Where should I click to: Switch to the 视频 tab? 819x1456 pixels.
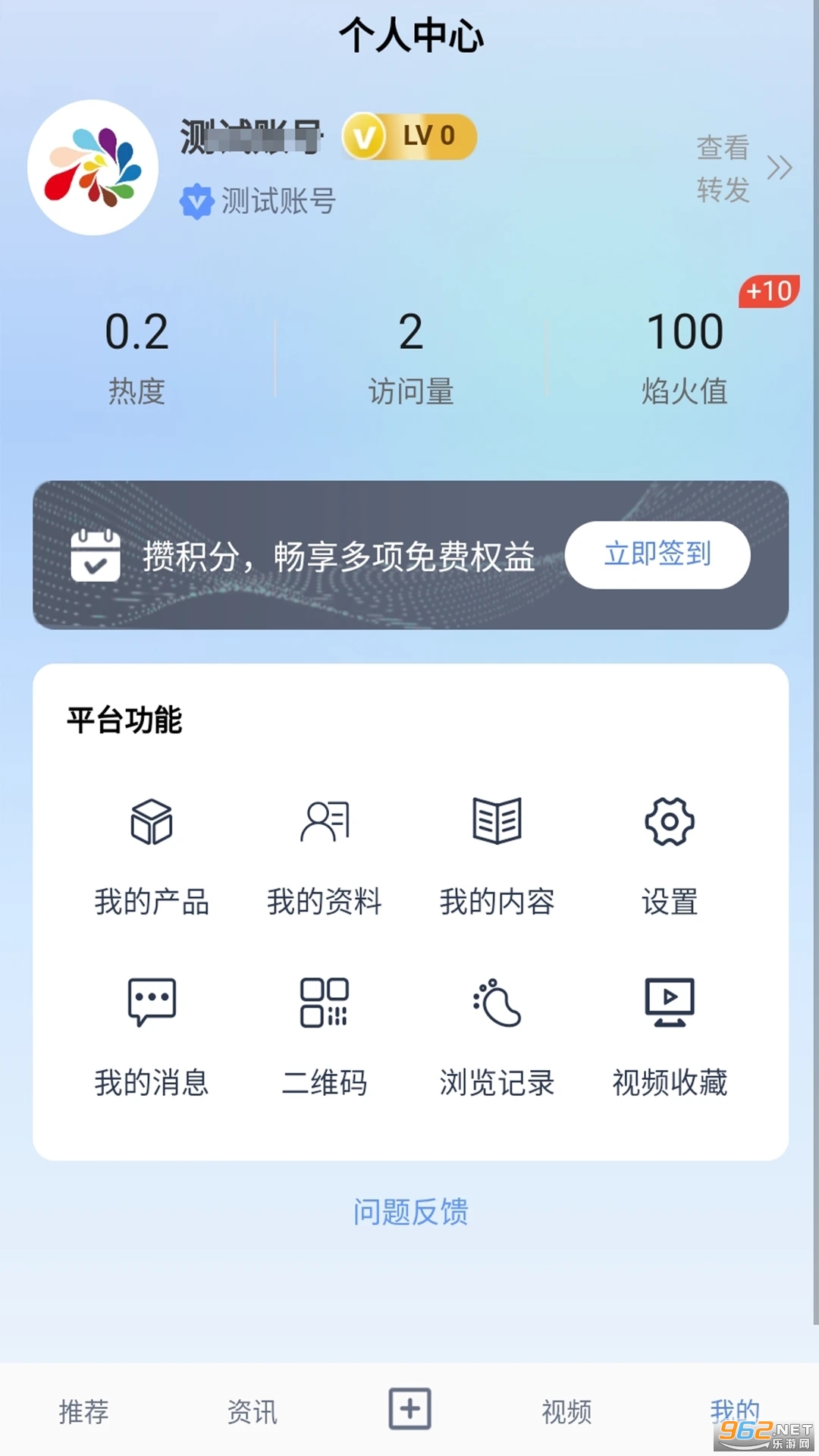pos(566,1411)
